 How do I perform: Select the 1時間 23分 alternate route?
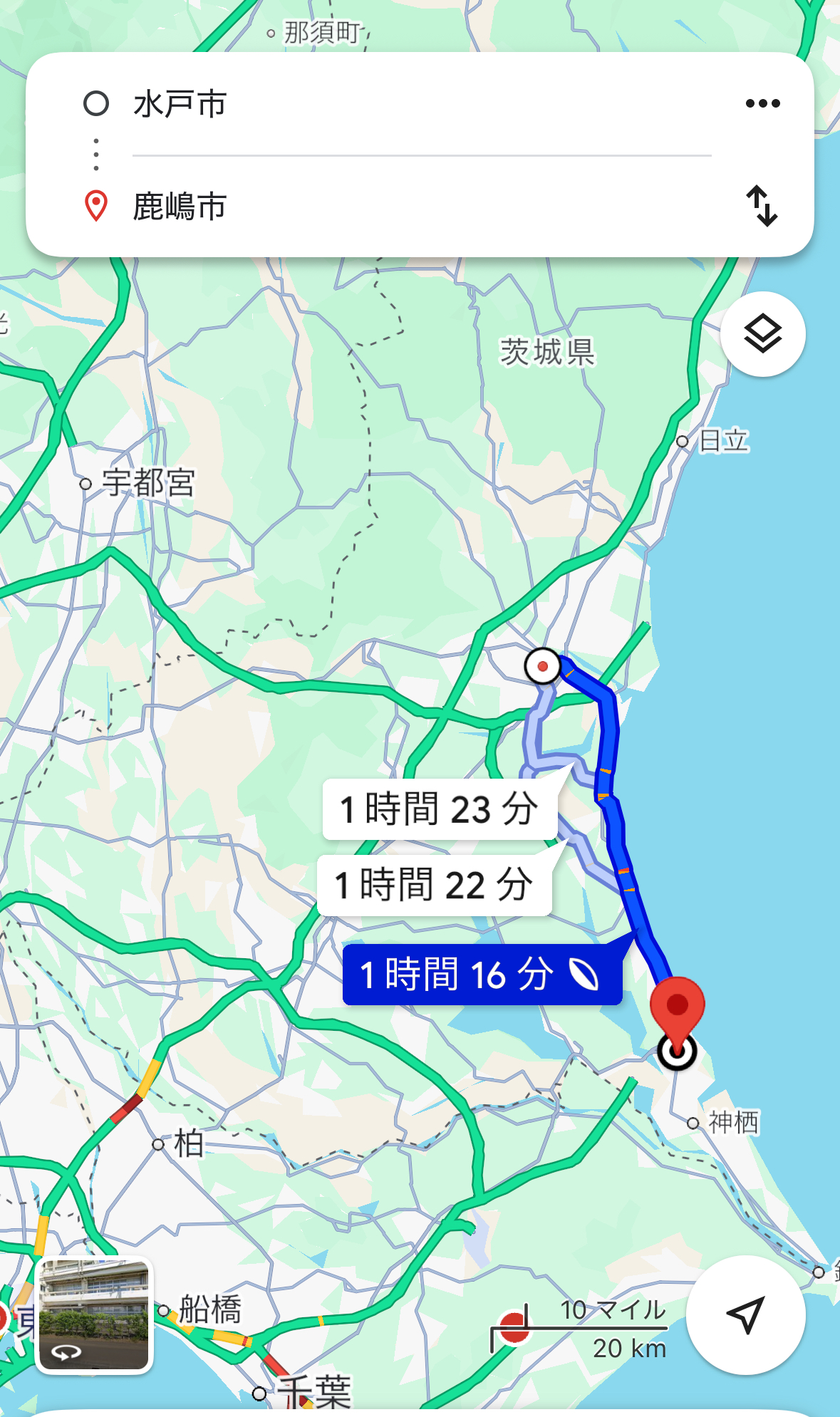[x=439, y=809]
